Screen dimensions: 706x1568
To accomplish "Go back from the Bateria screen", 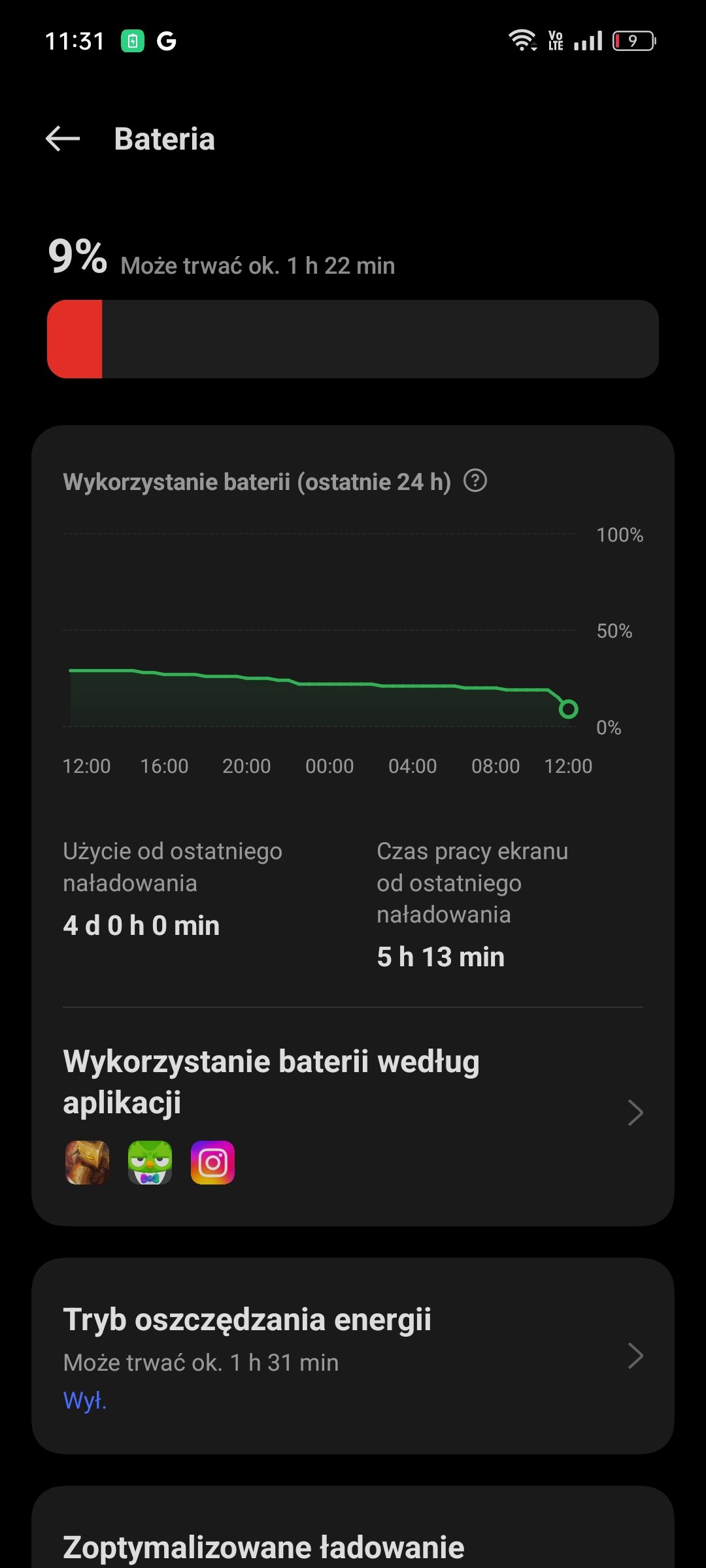I will pos(63,139).
